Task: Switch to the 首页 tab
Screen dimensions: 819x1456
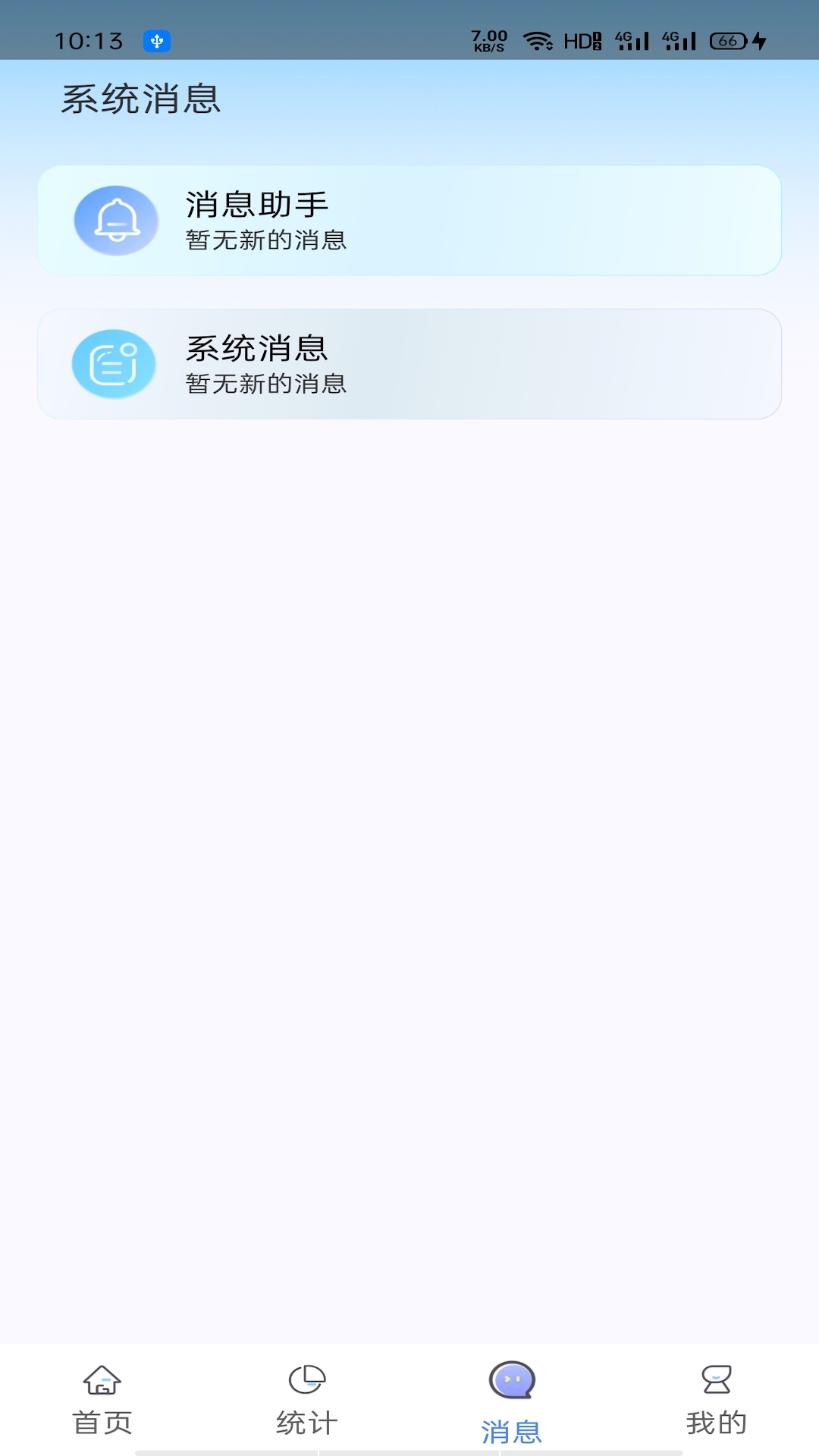Action: [102, 1400]
